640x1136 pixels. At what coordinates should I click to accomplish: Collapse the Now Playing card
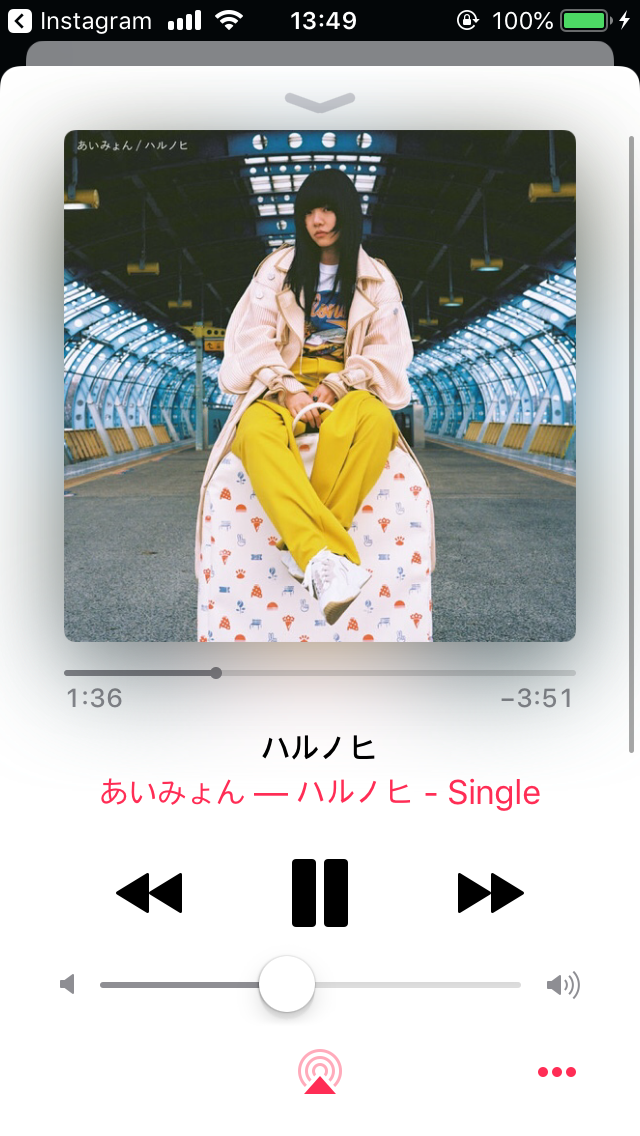[320, 101]
